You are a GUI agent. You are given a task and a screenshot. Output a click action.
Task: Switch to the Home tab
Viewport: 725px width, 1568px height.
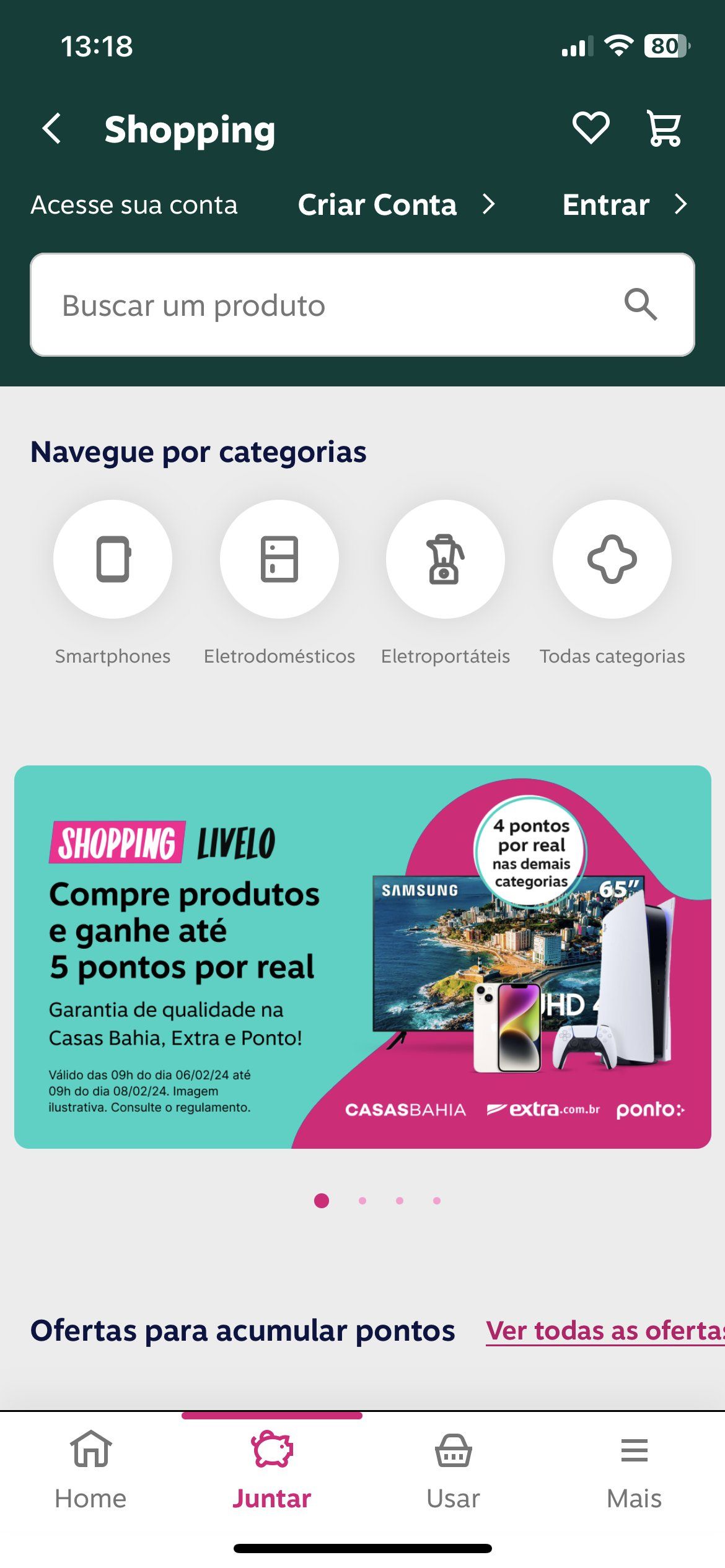coord(90,1470)
